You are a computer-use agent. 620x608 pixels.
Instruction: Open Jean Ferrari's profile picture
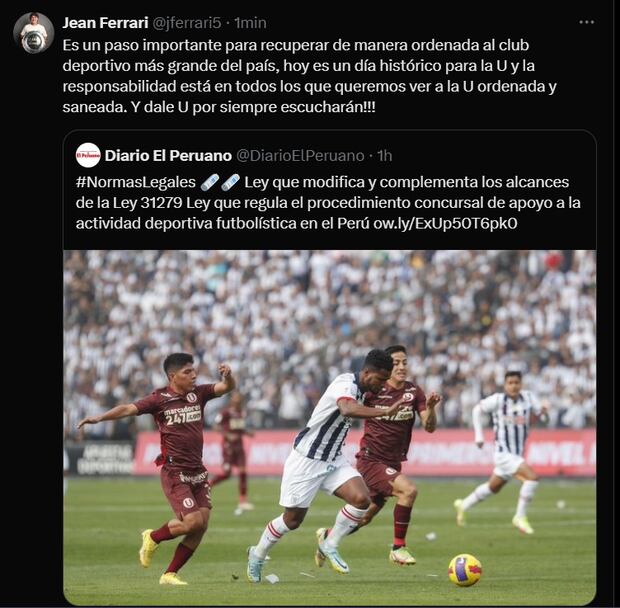coord(33,33)
